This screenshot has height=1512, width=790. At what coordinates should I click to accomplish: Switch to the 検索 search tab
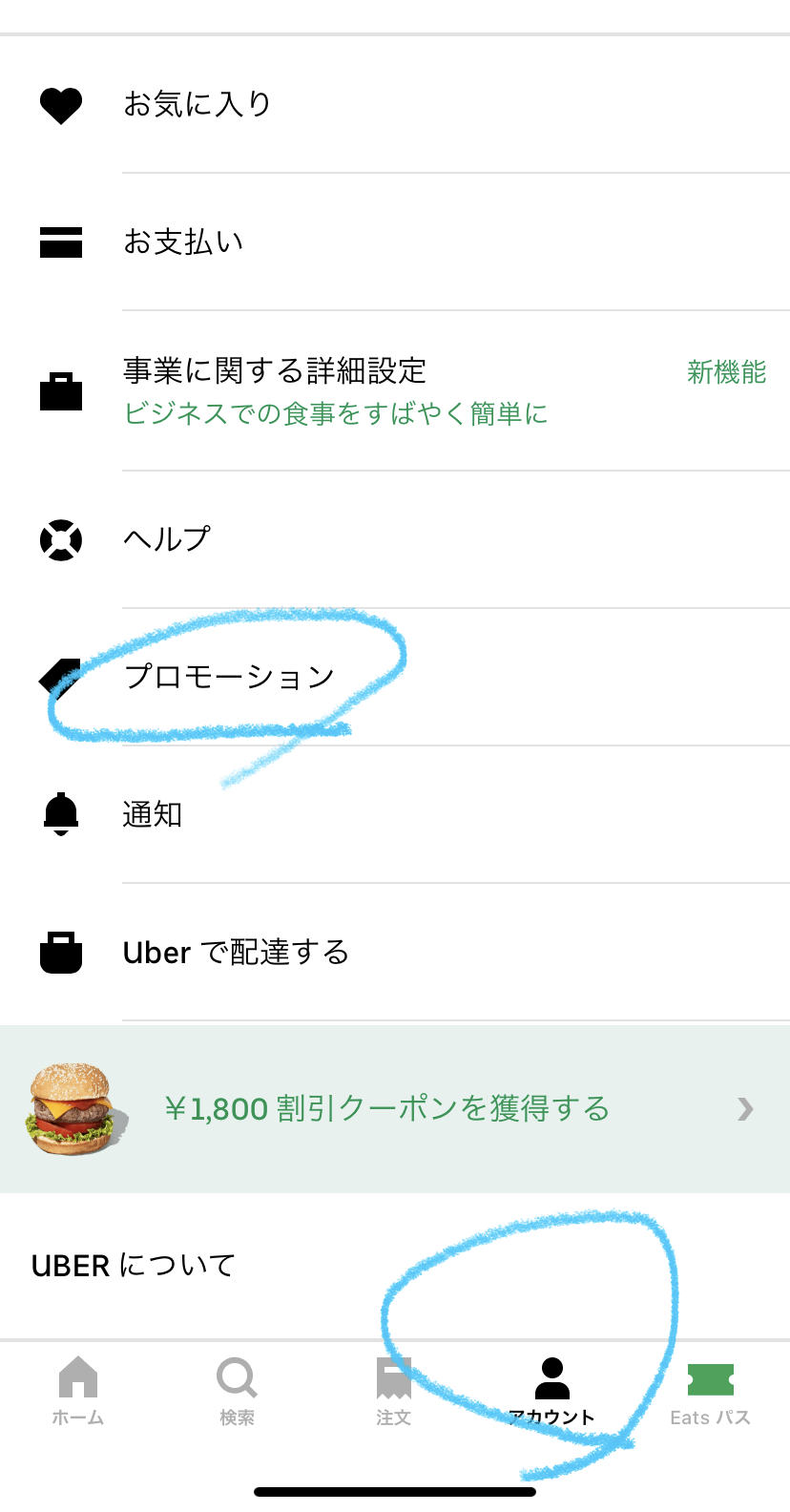[x=237, y=1392]
